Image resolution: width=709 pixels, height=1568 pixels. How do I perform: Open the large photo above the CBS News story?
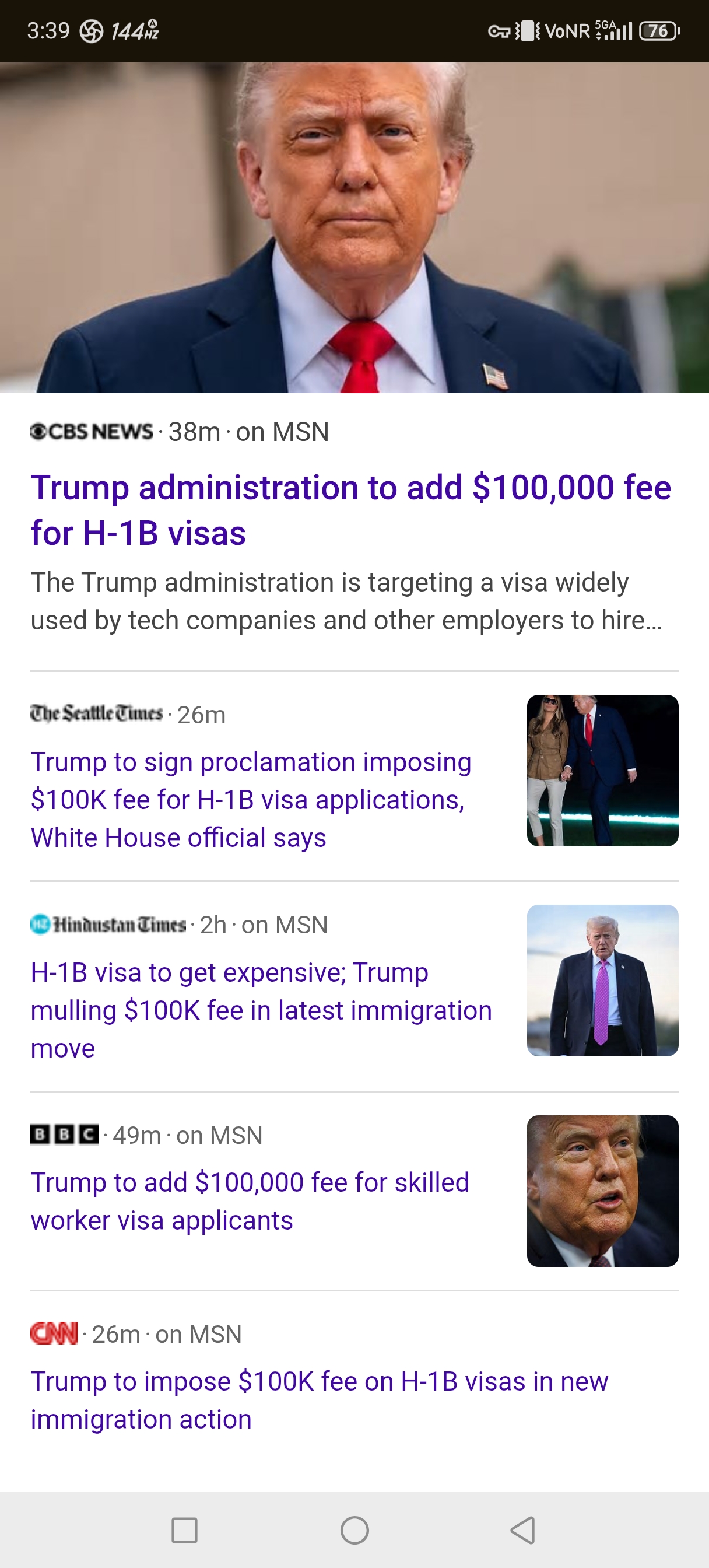click(354, 228)
